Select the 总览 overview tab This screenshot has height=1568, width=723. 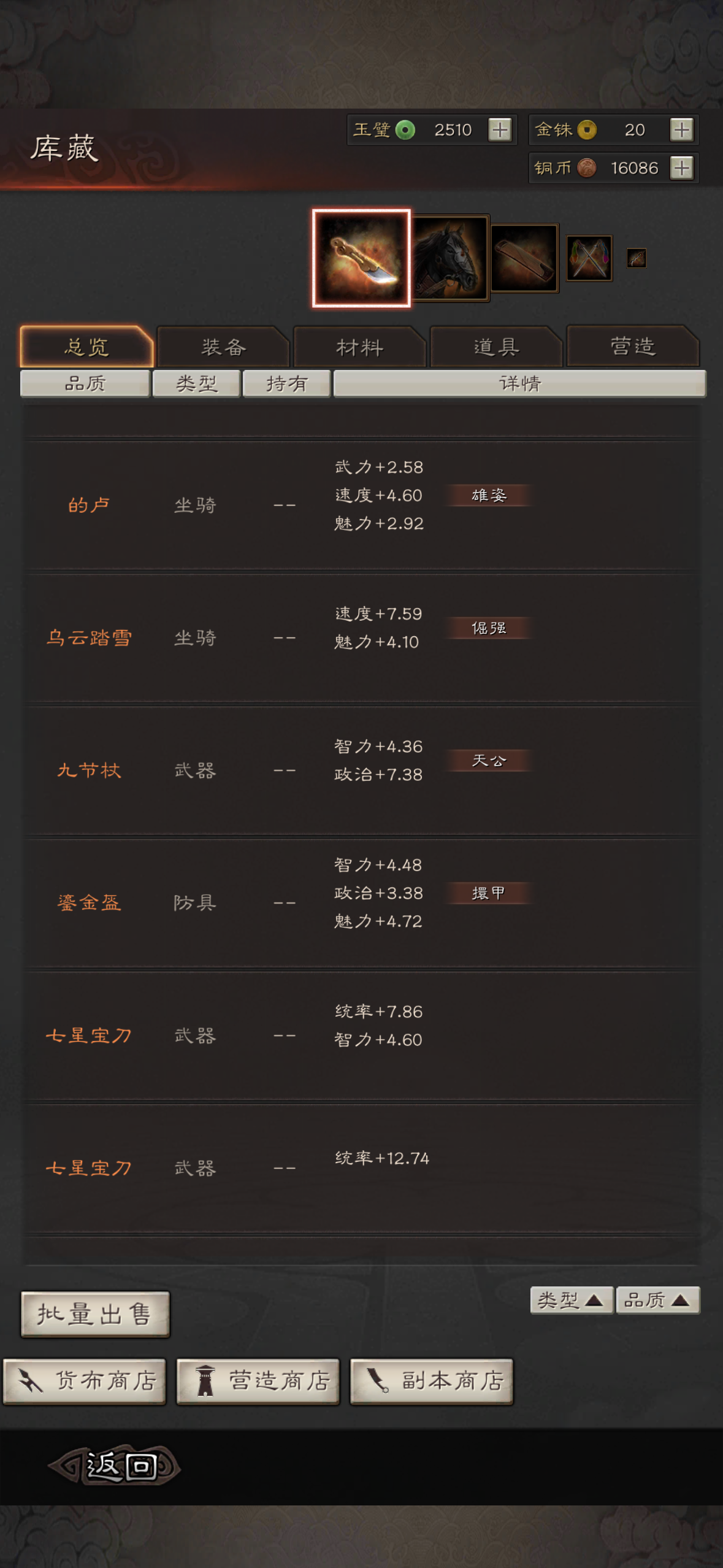(x=86, y=347)
